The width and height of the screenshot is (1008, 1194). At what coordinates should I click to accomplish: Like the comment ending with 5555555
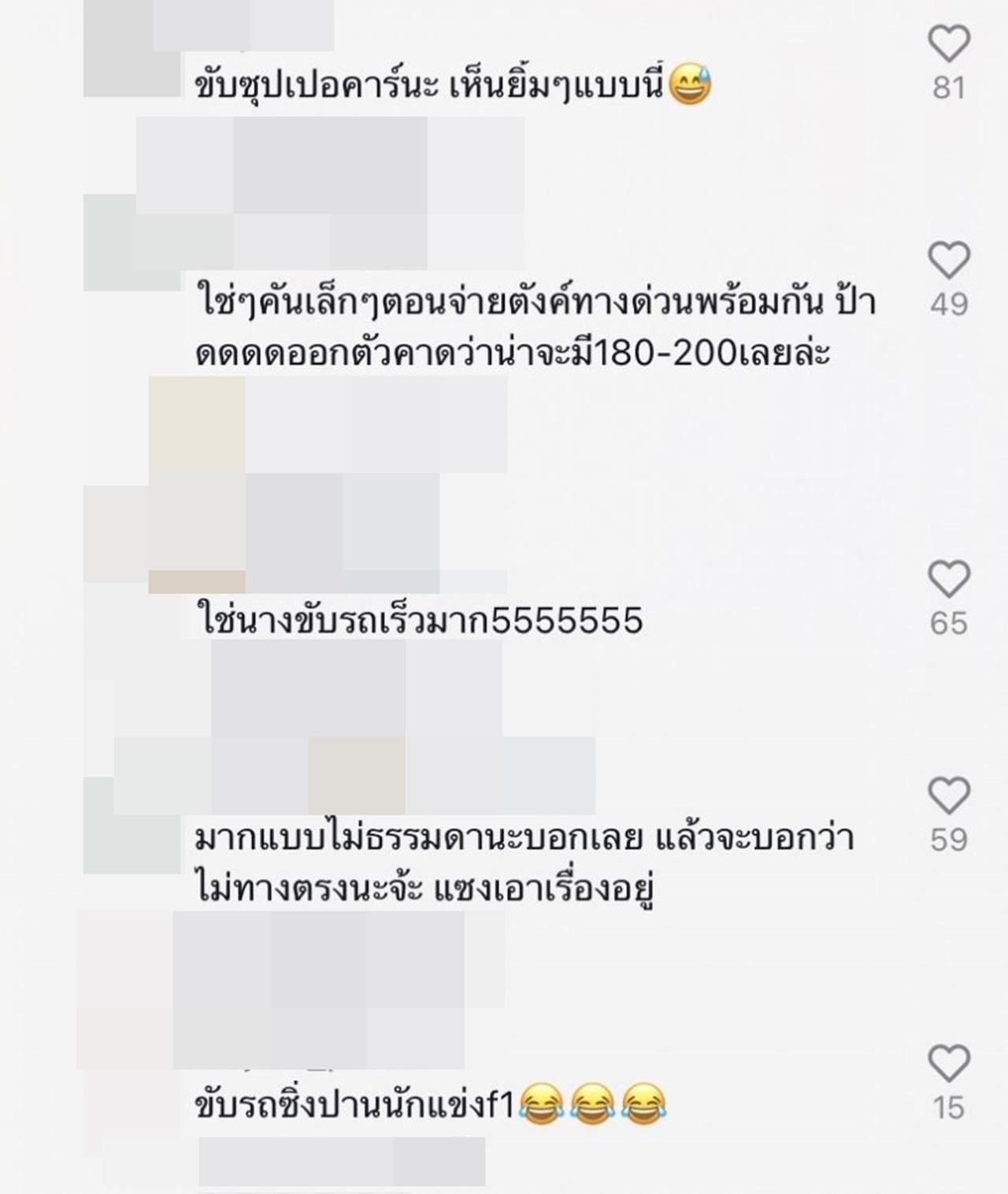click(x=948, y=579)
